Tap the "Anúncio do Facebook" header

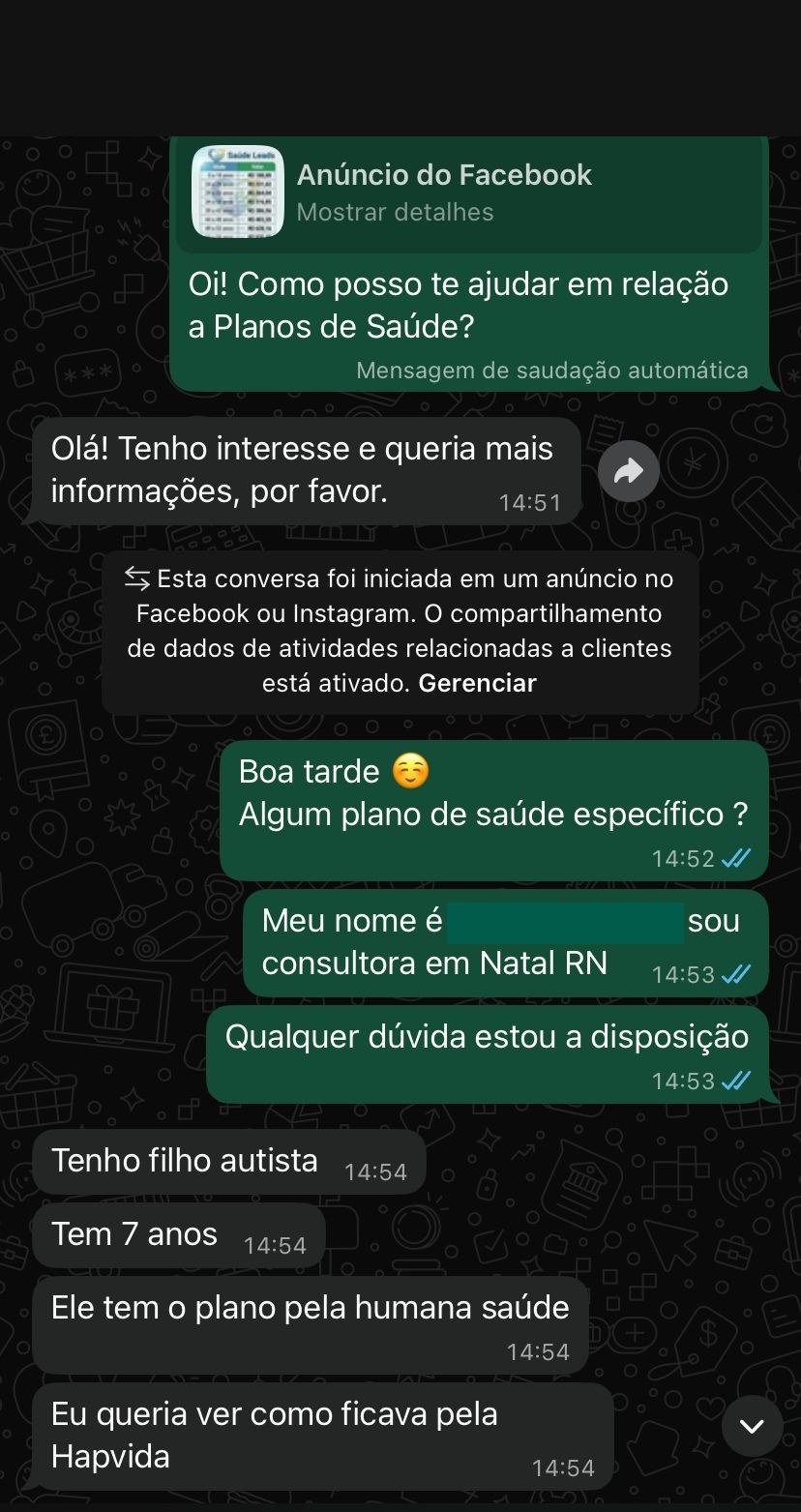pos(446,174)
